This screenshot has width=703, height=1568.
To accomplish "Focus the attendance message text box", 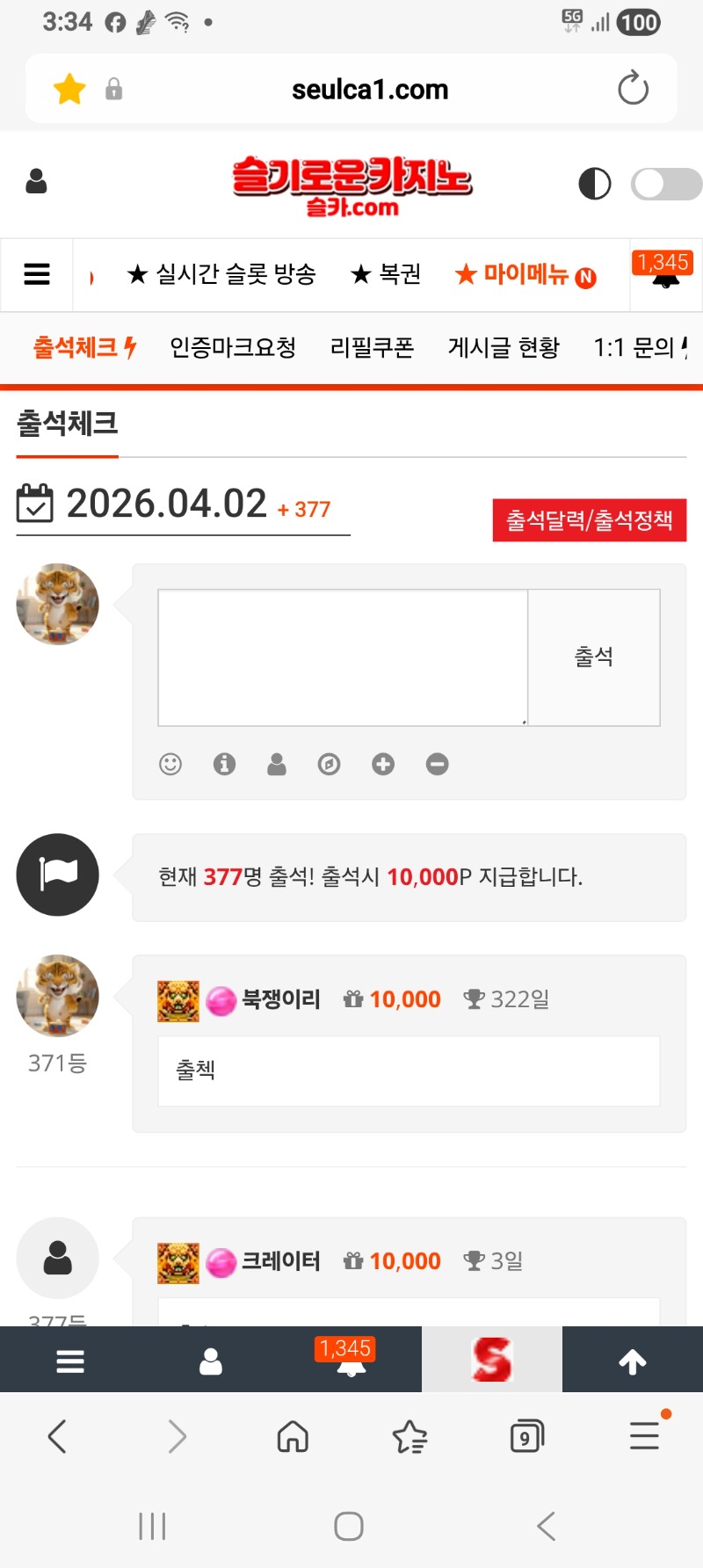I will [x=343, y=657].
